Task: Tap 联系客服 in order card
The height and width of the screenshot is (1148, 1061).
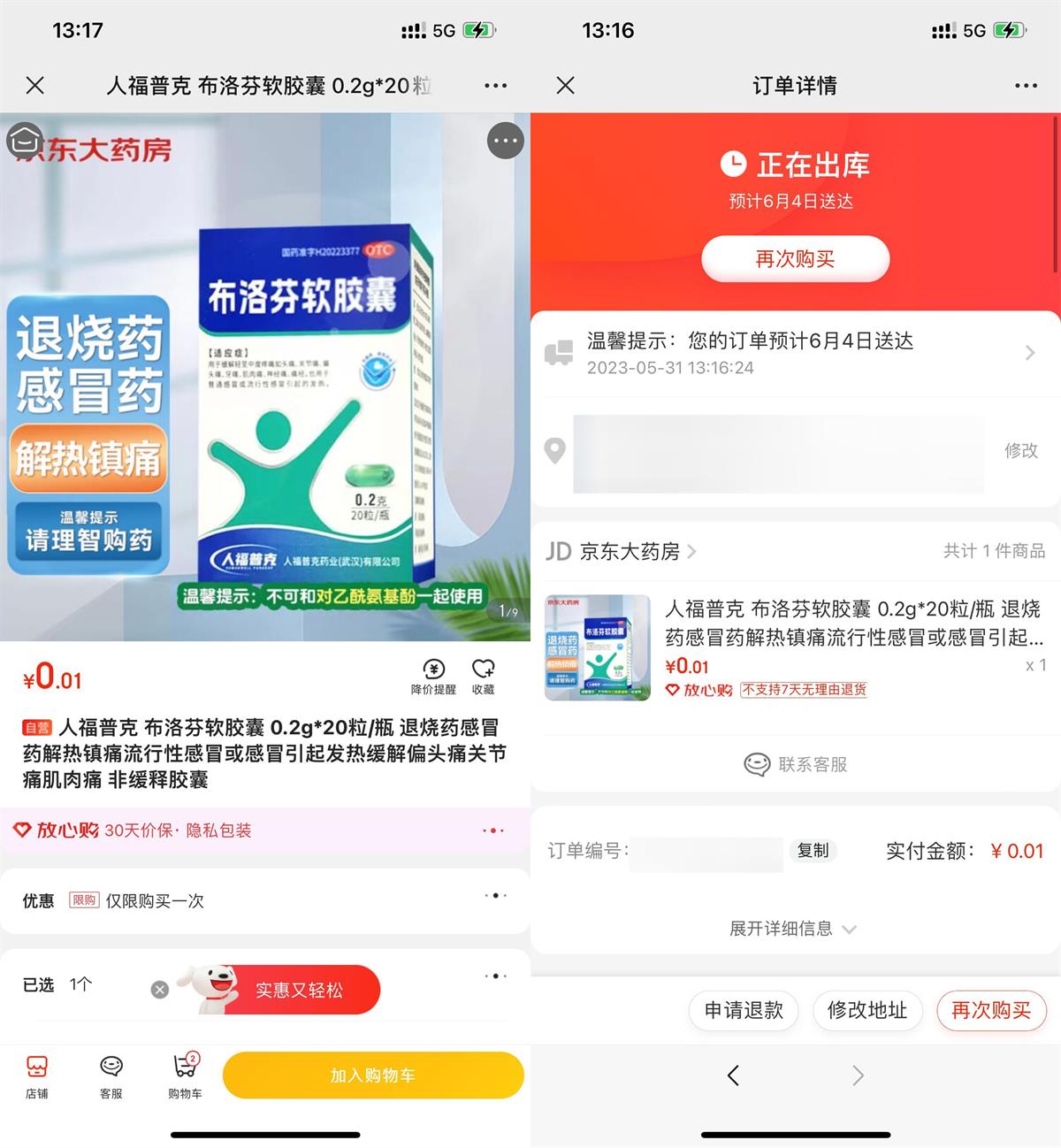Action: point(795,764)
